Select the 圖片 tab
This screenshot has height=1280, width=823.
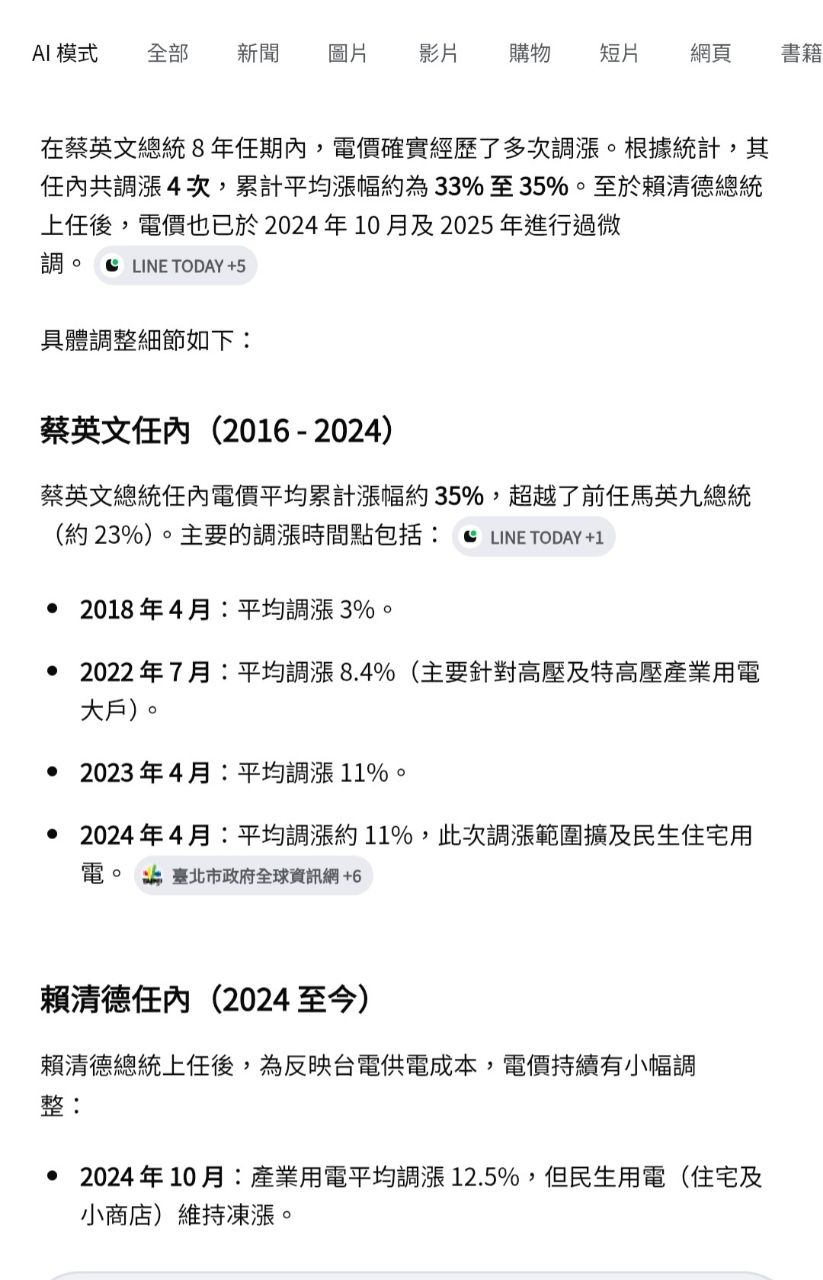(x=348, y=54)
